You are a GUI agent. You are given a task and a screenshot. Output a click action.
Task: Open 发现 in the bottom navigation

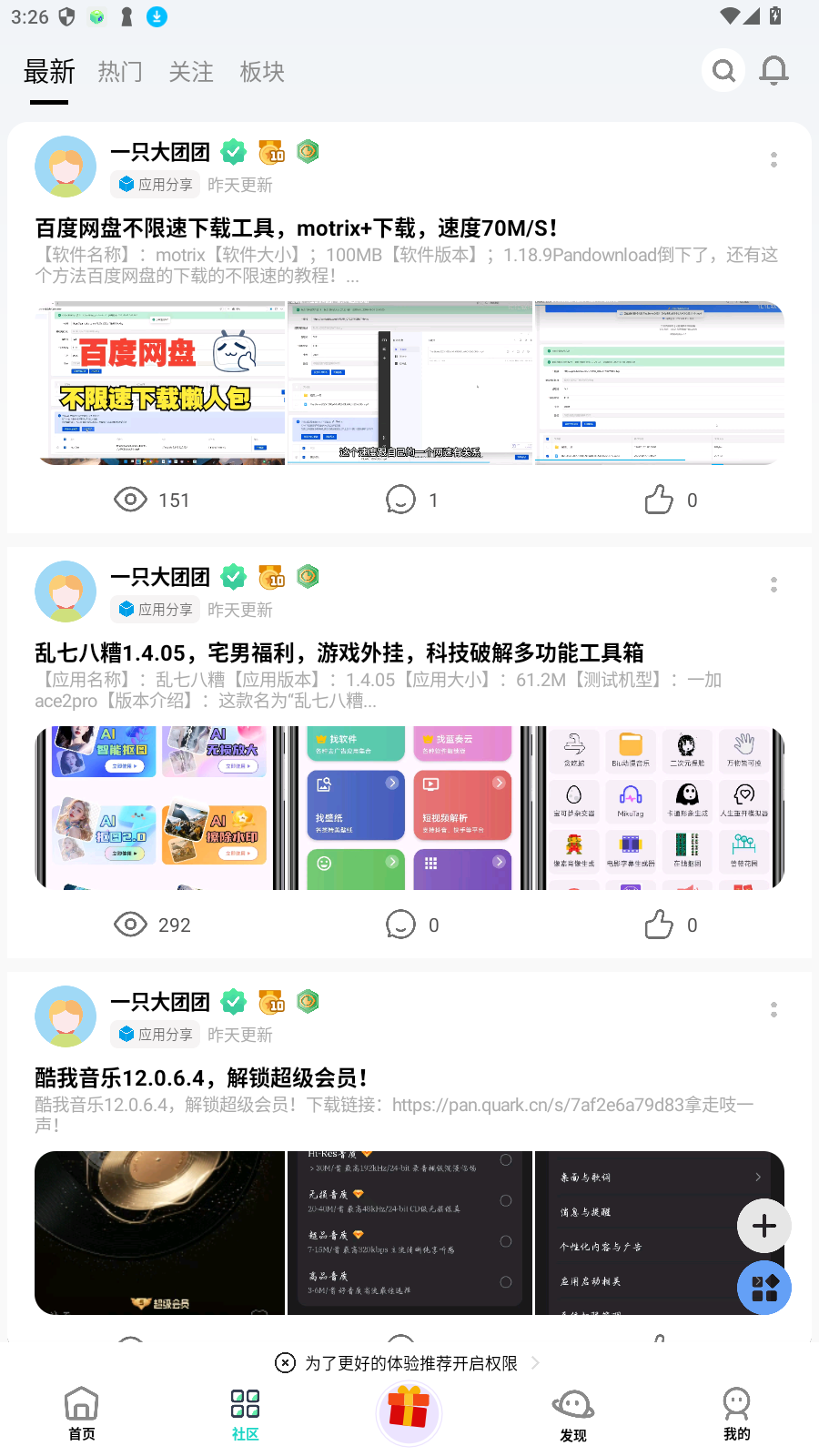click(572, 1412)
